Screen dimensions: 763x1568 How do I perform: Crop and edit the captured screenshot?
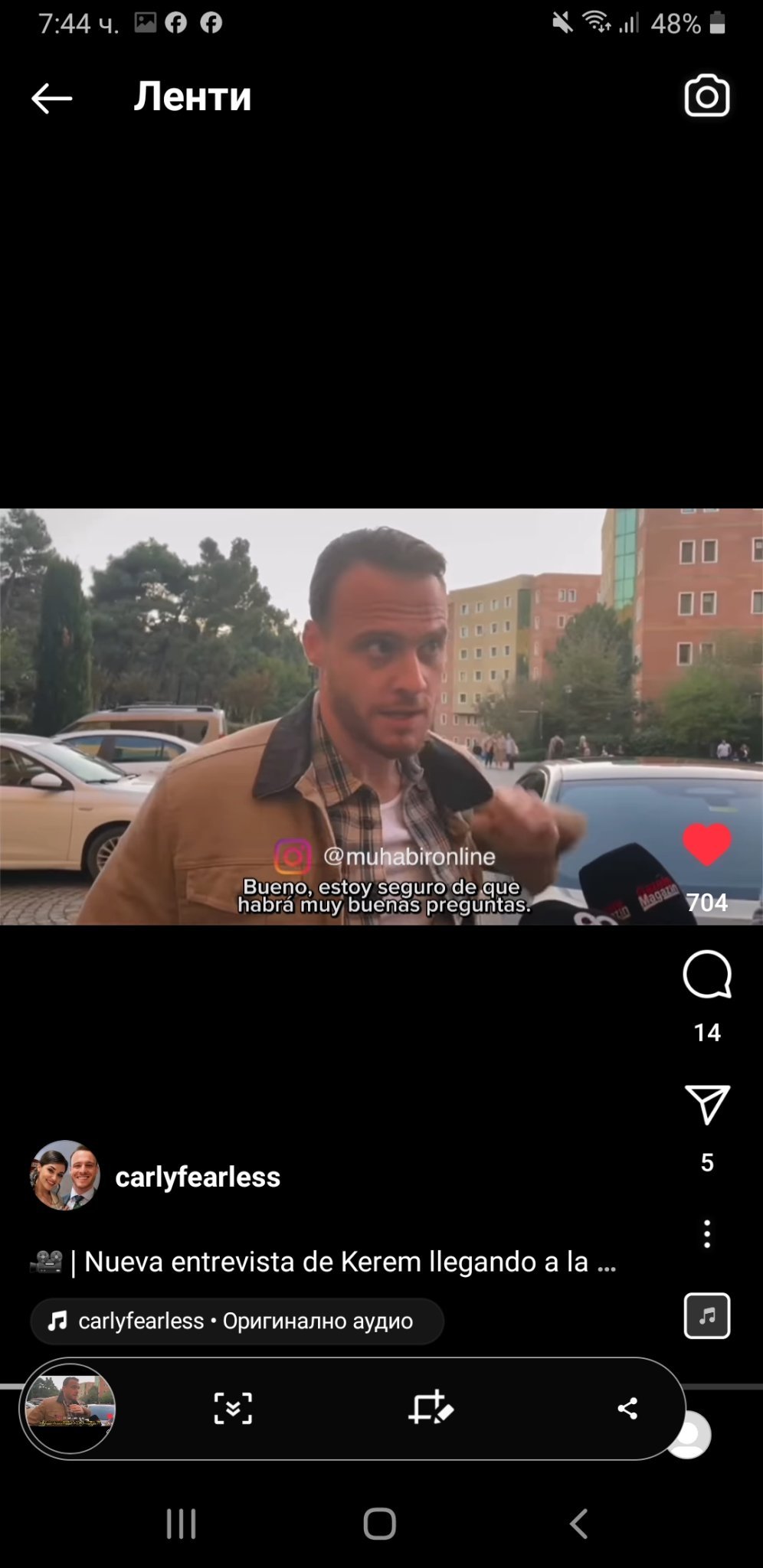[x=431, y=1408]
